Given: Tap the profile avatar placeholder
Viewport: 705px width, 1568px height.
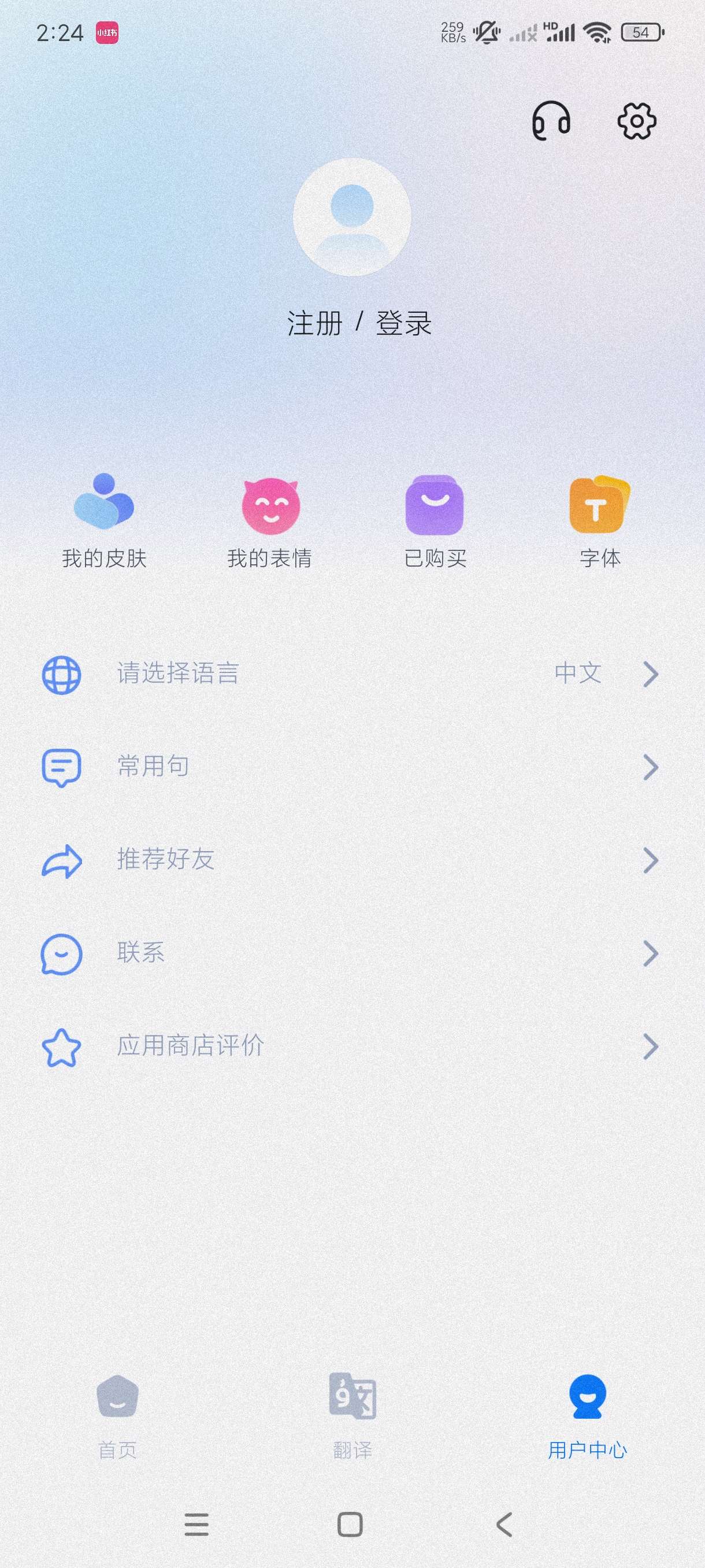Looking at the screenshot, I should (352, 217).
